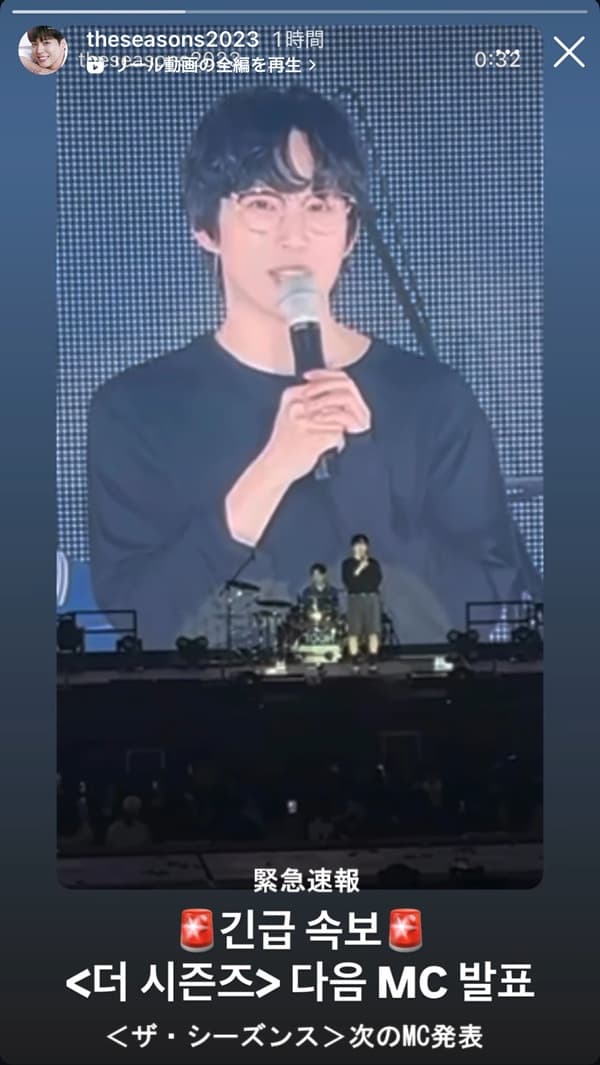The width and height of the screenshot is (600, 1065).
Task: Open the story's more options menu
Action: [x=508, y=52]
